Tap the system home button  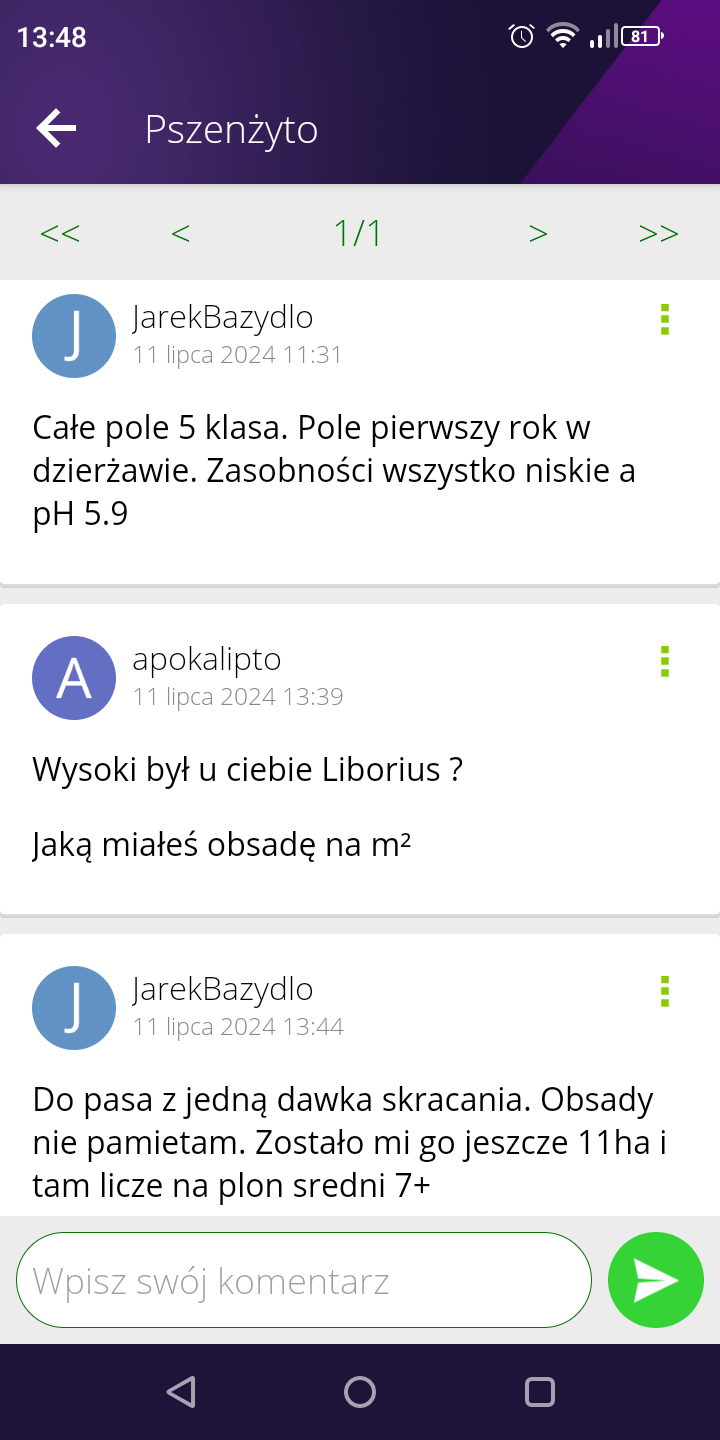360,1392
